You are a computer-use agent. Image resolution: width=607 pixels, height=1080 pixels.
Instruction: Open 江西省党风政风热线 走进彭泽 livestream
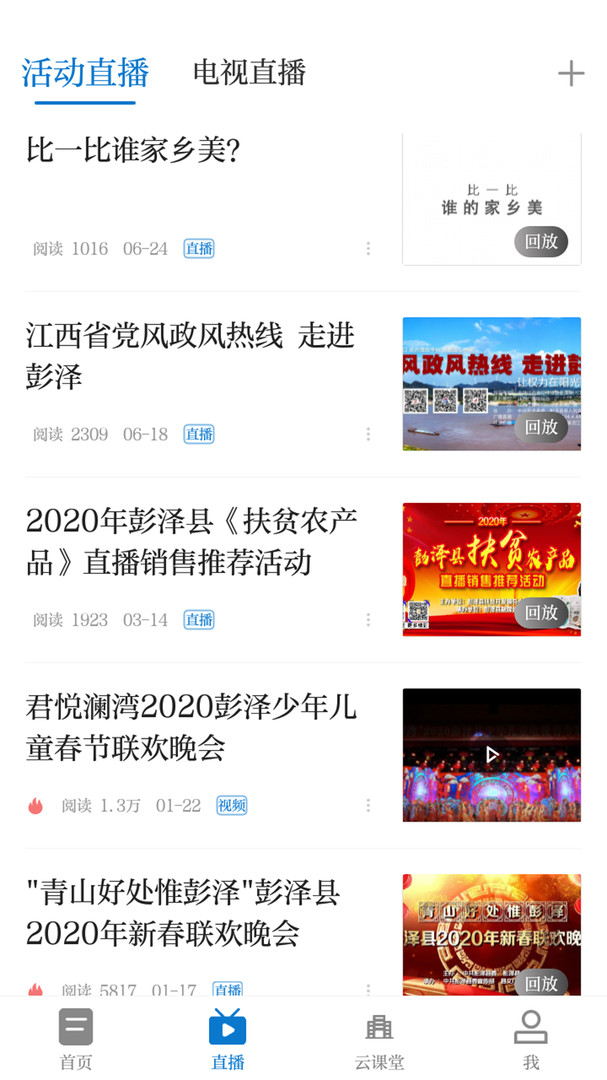click(190, 356)
